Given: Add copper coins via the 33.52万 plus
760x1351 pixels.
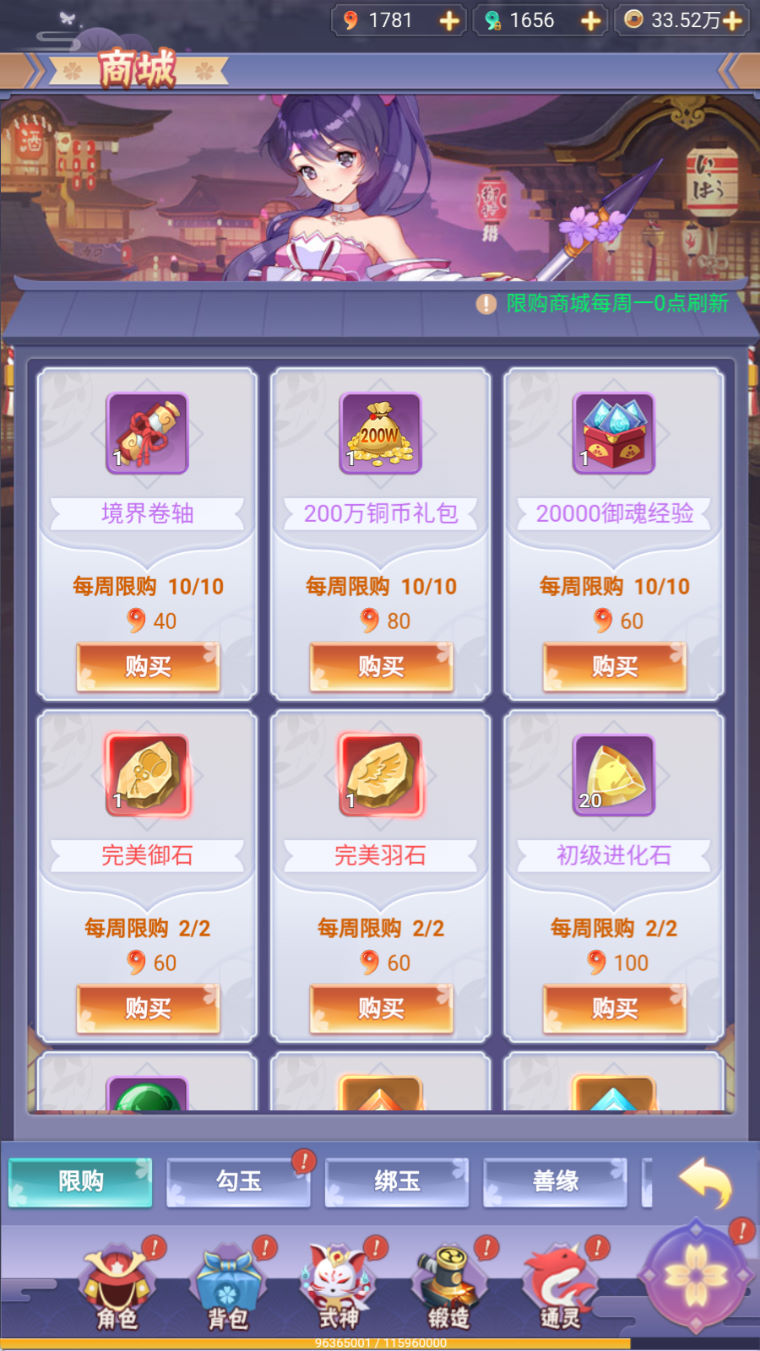Looking at the screenshot, I should point(733,21).
